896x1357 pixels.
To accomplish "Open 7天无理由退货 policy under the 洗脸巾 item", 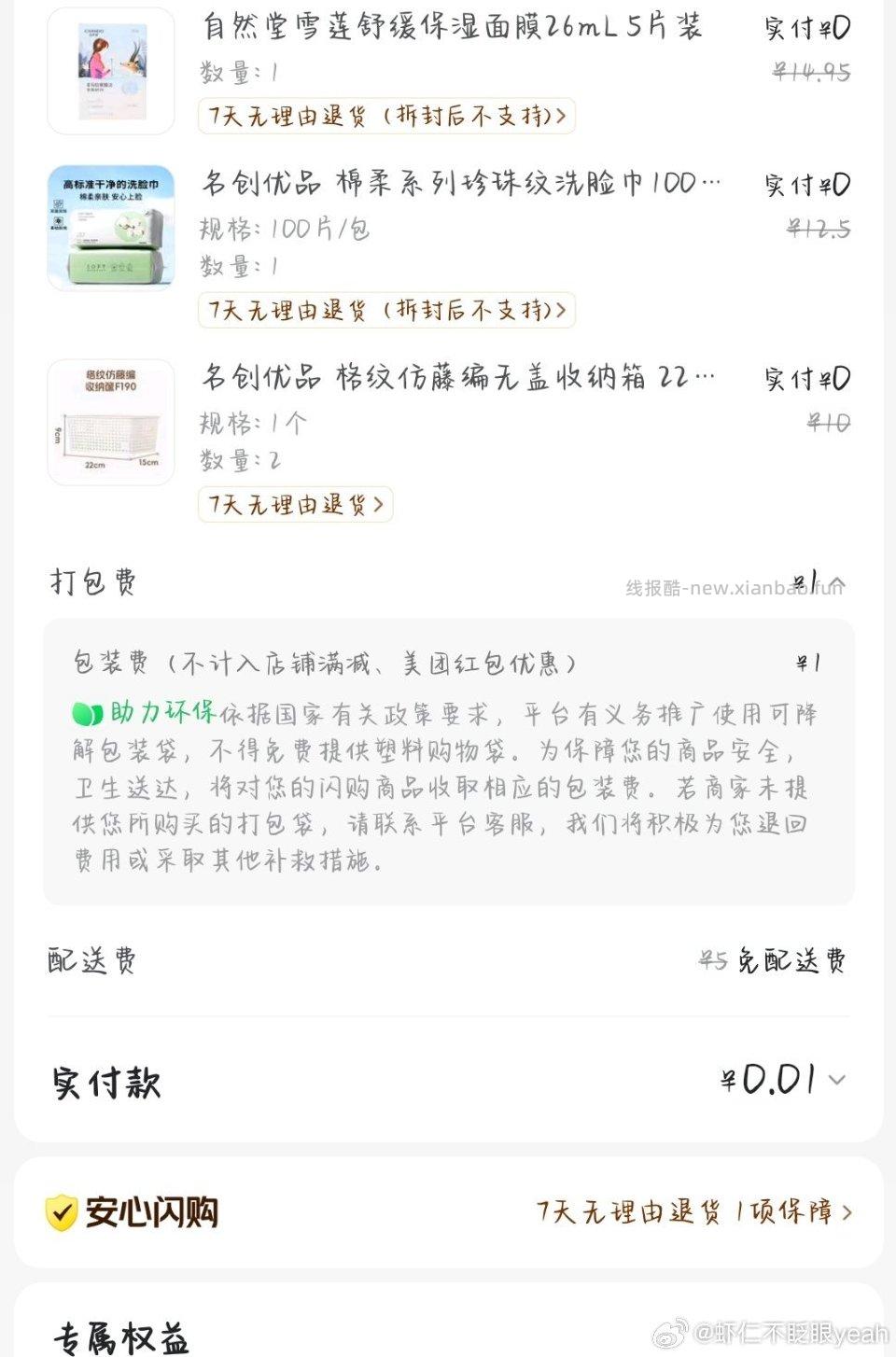I will (385, 309).
